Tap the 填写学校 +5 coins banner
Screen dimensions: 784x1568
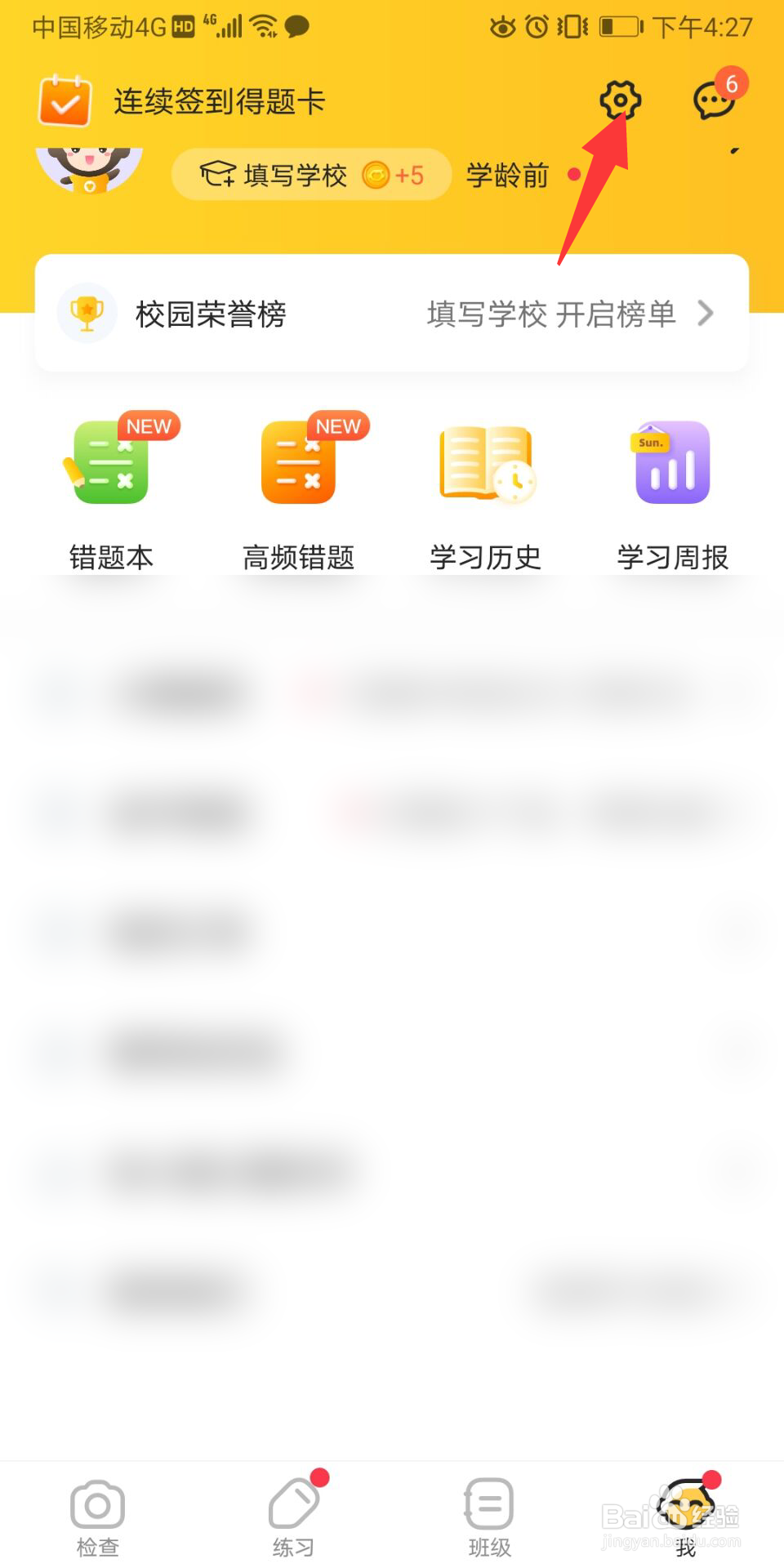pos(312,173)
